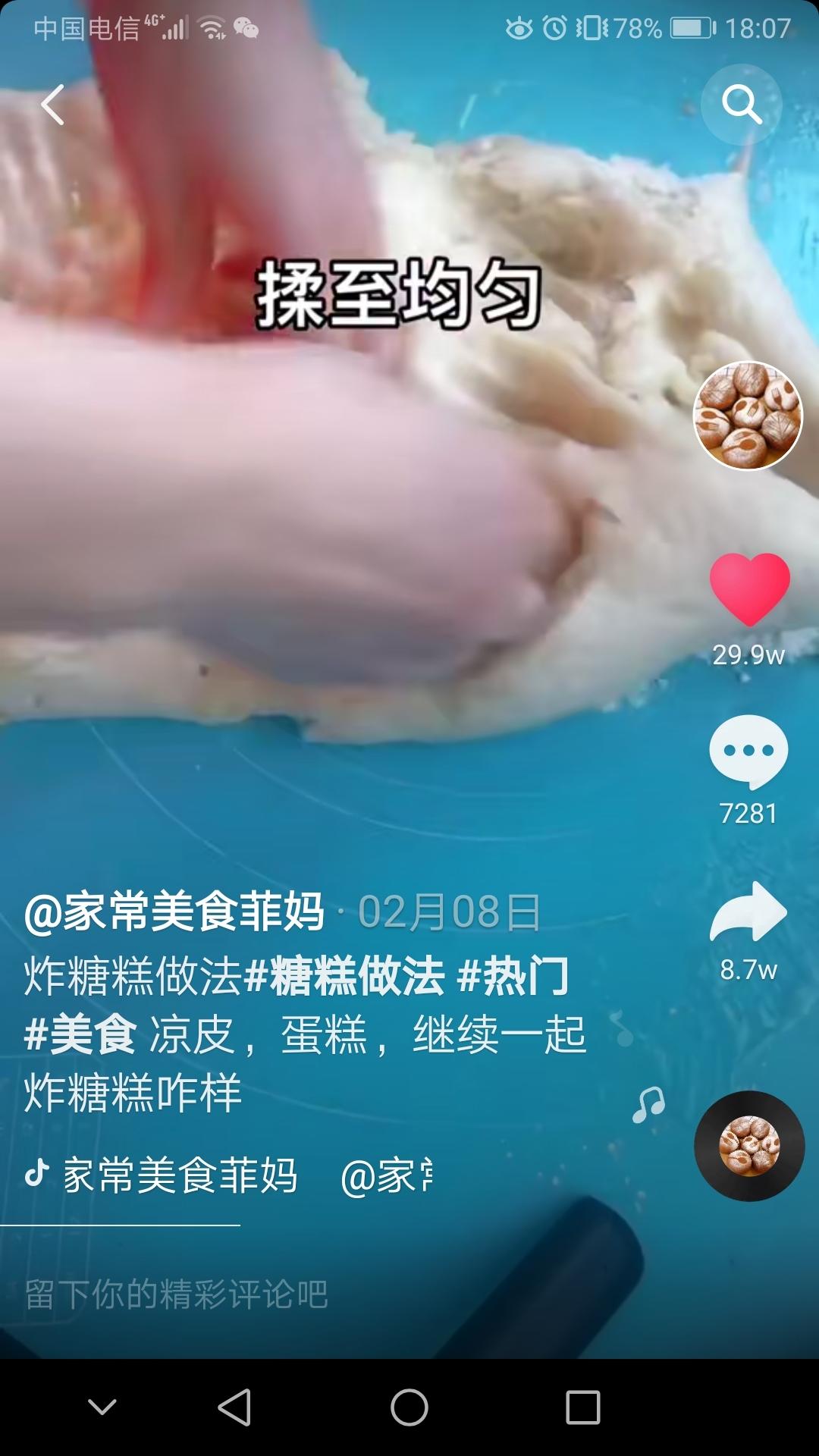Open the search magnifier icon

tap(741, 105)
